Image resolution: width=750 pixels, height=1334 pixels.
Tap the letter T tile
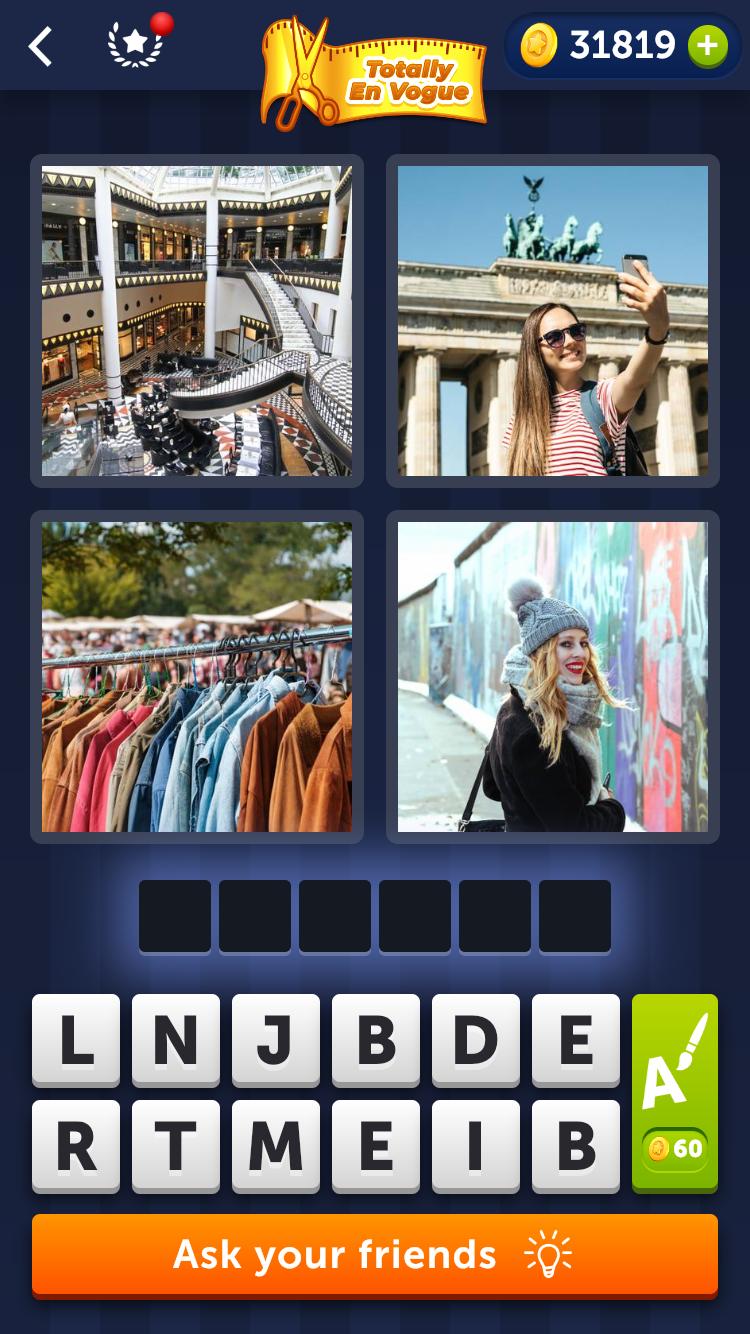pyautogui.click(x=176, y=1146)
